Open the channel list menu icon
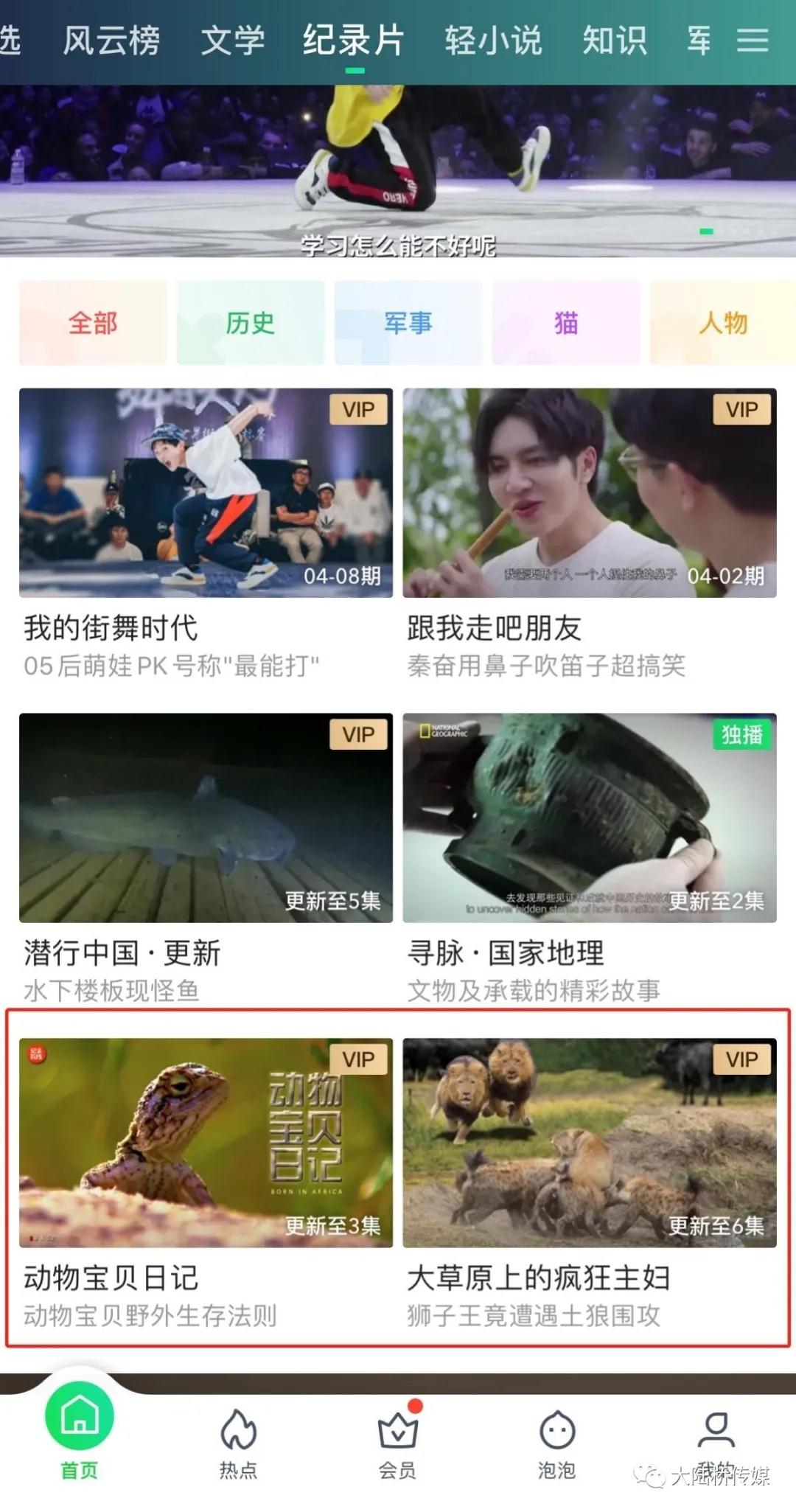The width and height of the screenshot is (796, 1512). tap(753, 40)
